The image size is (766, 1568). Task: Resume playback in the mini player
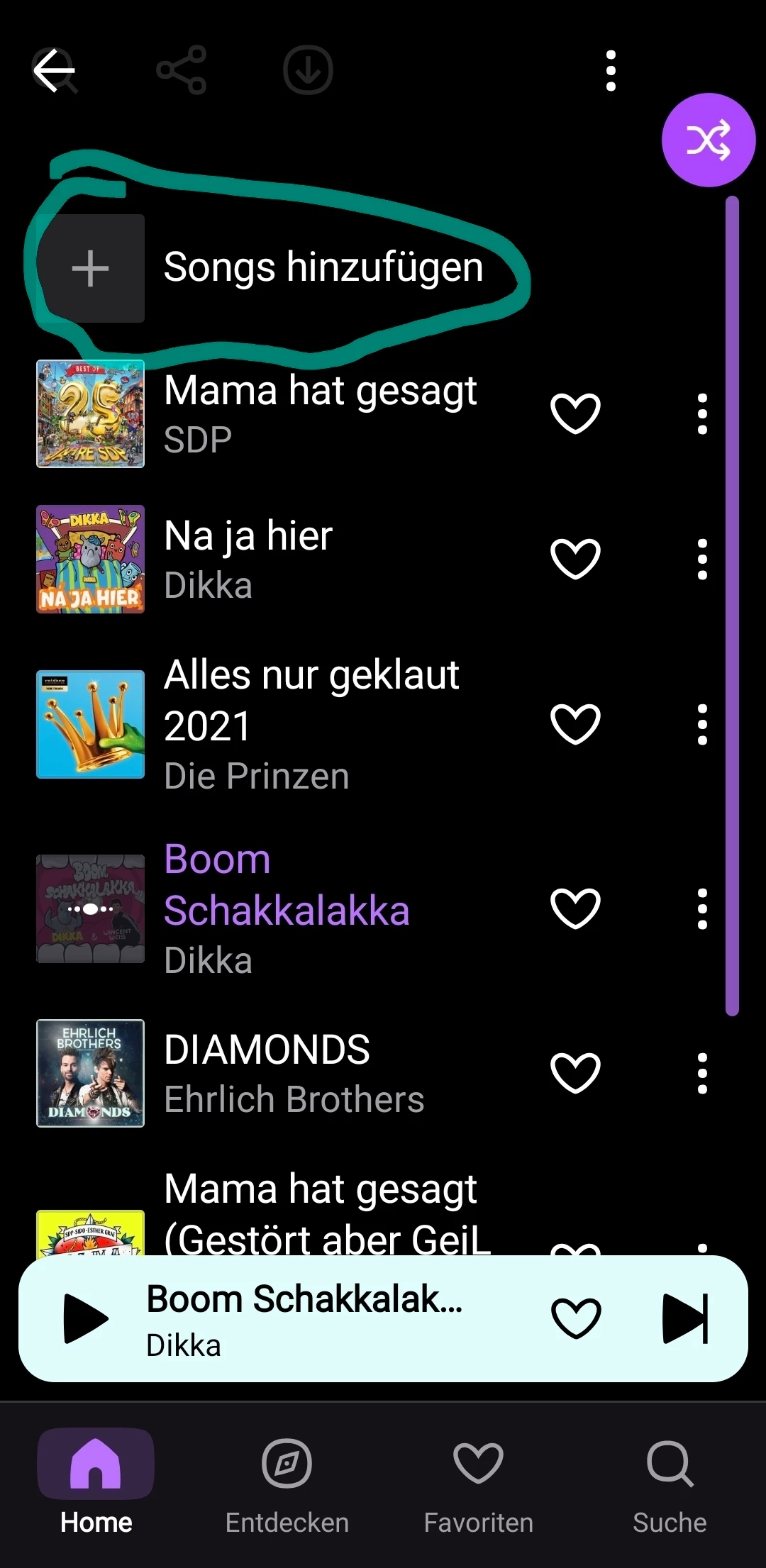[86, 1318]
